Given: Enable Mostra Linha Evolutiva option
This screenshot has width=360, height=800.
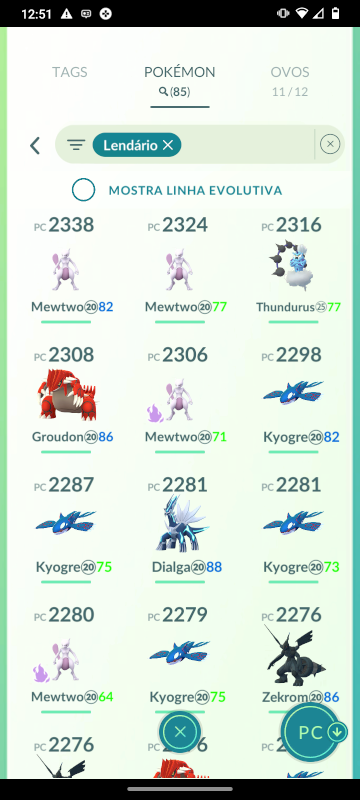Looking at the screenshot, I should (84, 190).
